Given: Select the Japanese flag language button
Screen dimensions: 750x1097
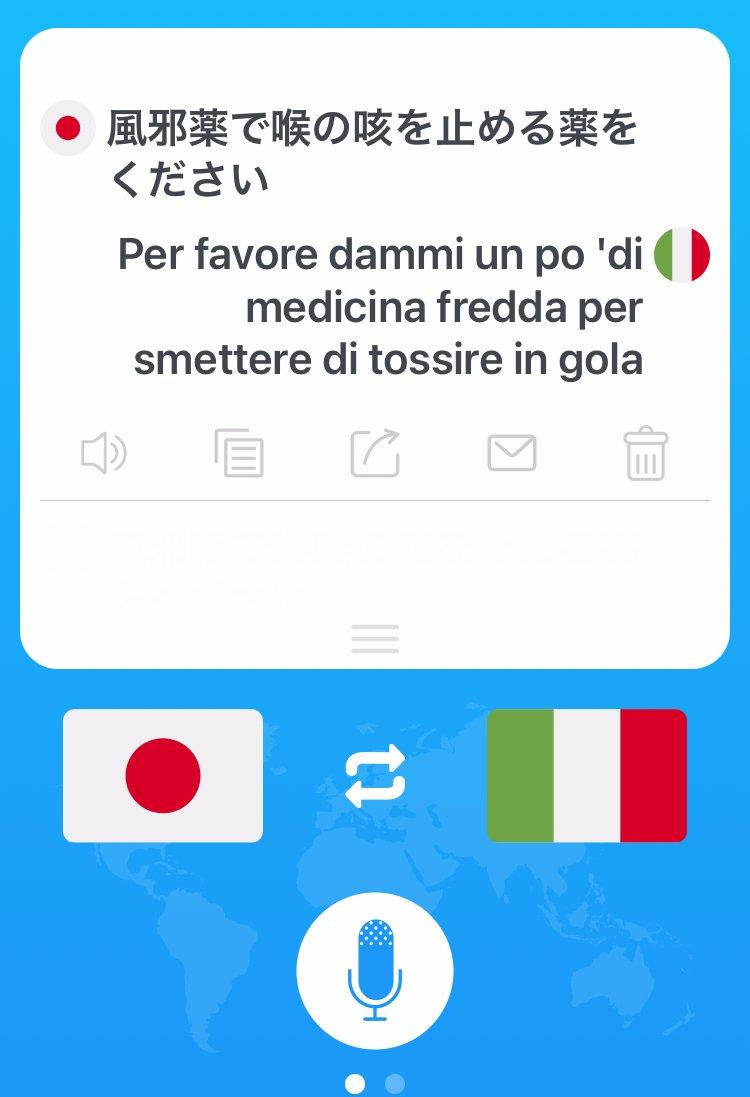Looking at the screenshot, I should pyautogui.click(x=163, y=776).
